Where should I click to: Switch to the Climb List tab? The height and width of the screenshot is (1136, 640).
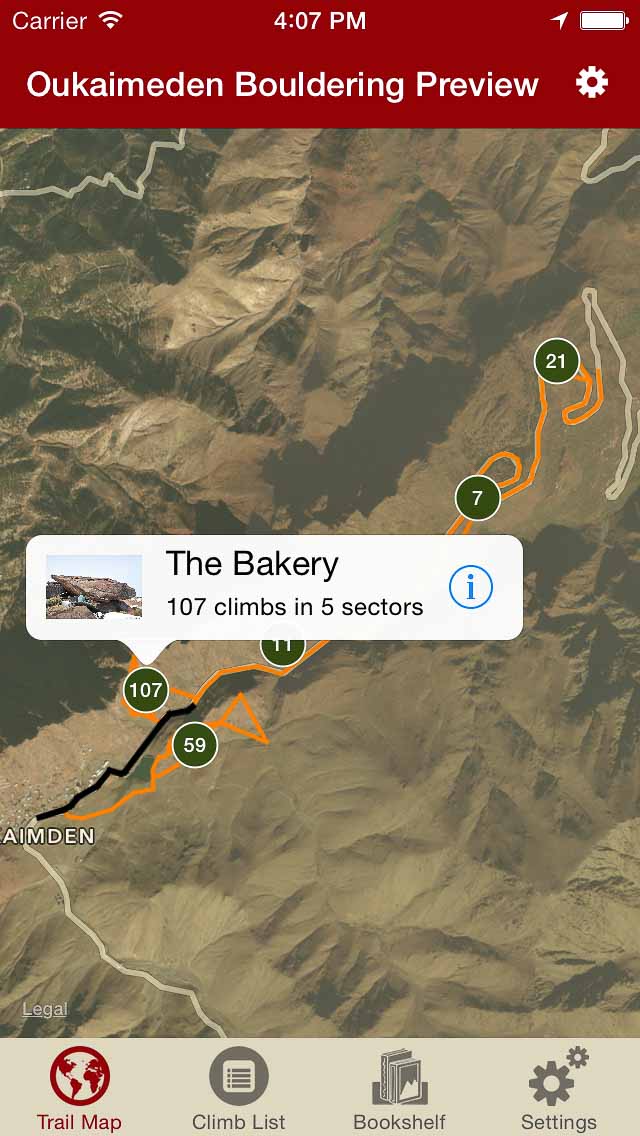pos(239,1088)
